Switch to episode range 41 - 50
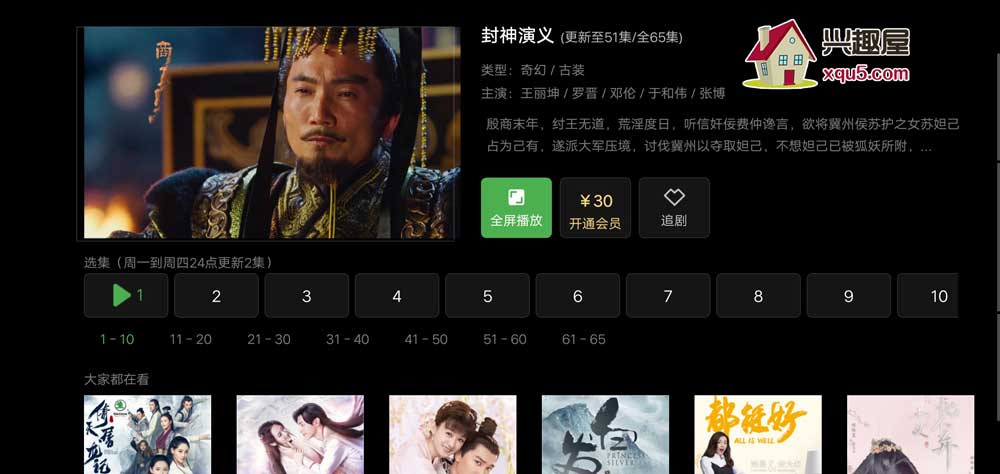This screenshot has width=1000, height=474. pyautogui.click(x=426, y=339)
